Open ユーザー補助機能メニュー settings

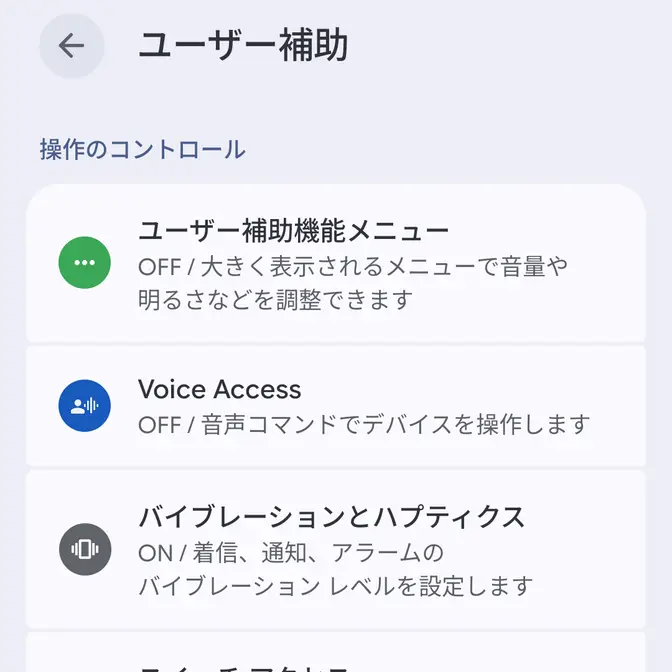(x=336, y=264)
